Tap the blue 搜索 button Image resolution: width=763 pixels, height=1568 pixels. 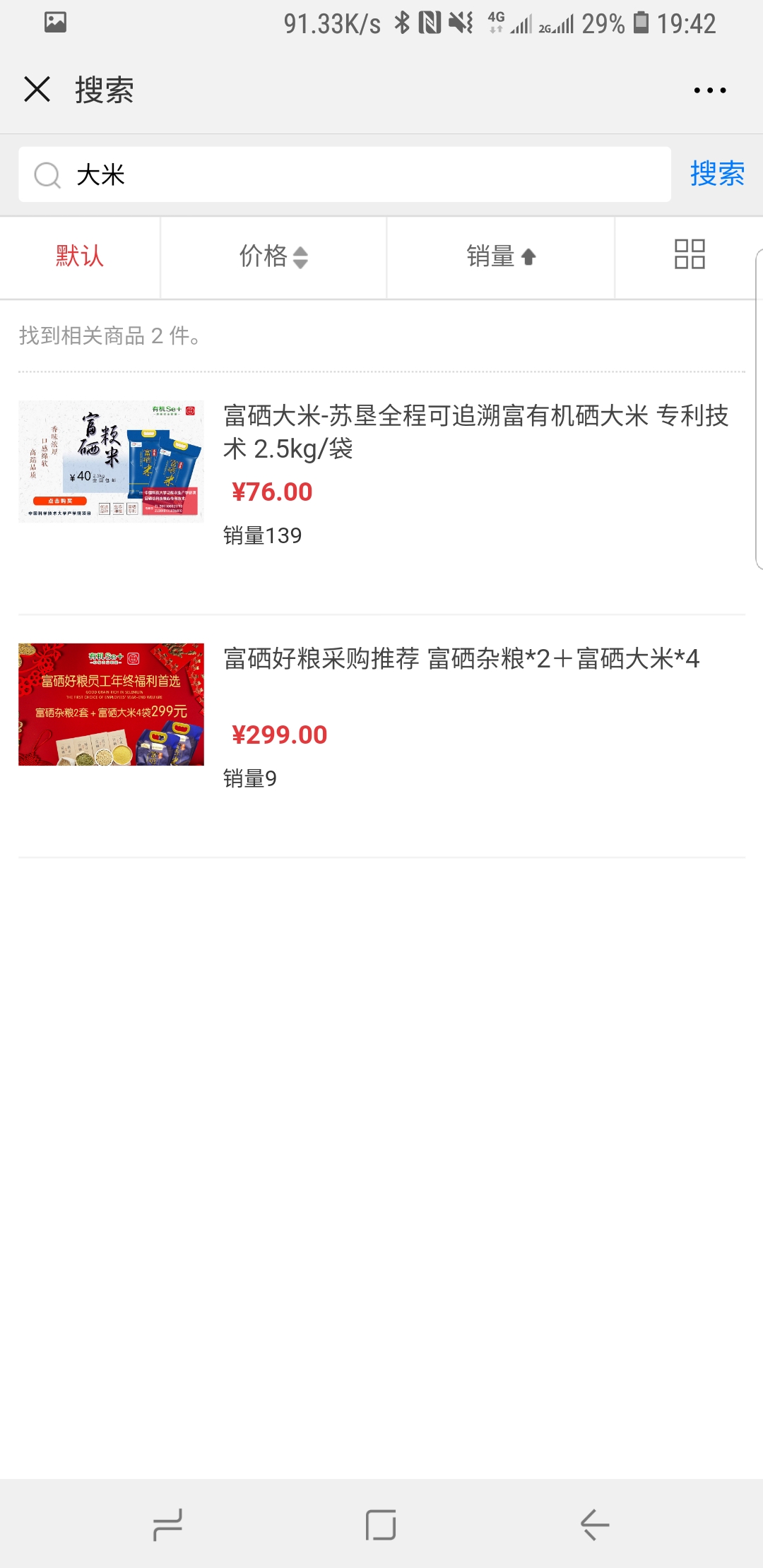pos(717,174)
